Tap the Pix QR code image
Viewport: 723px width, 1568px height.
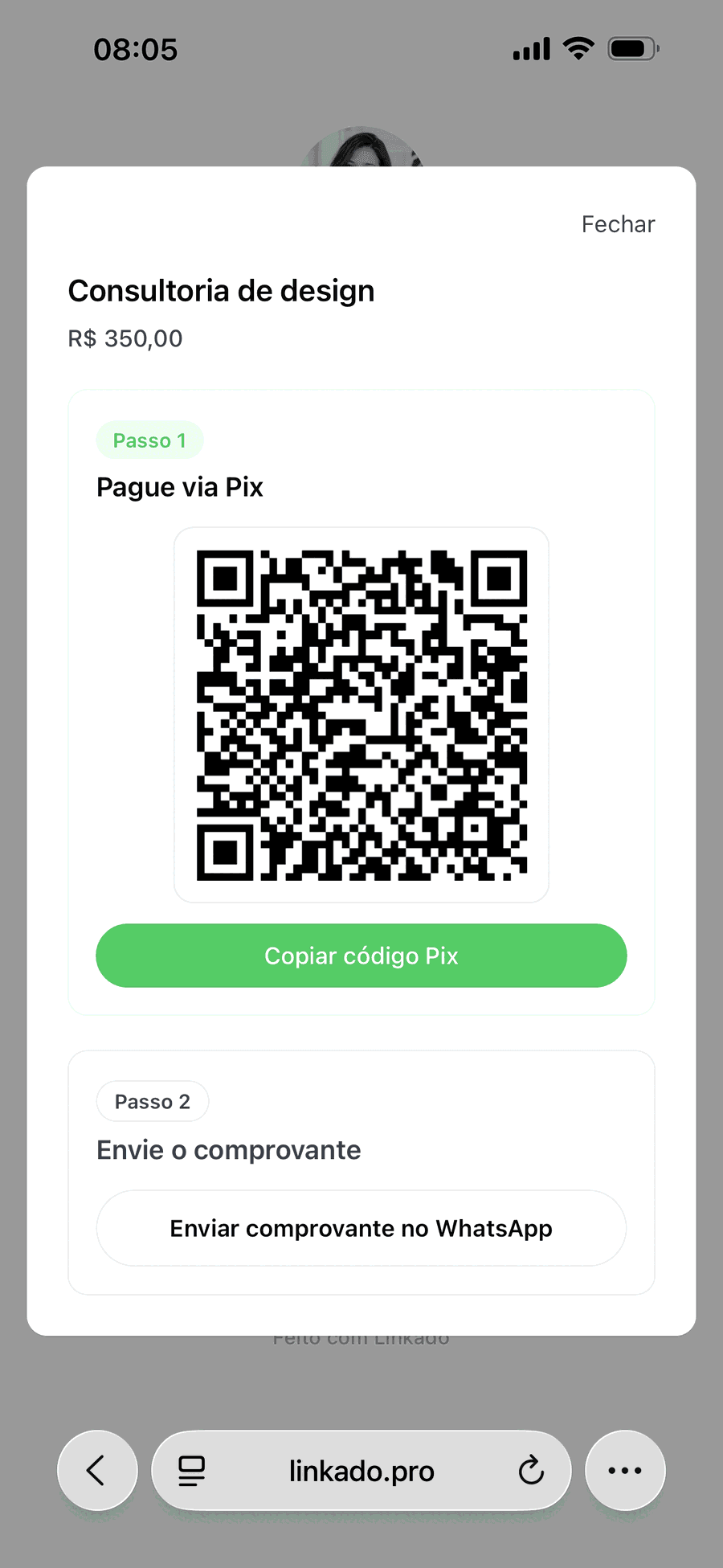pyautogui.click(x=361, y=711)
